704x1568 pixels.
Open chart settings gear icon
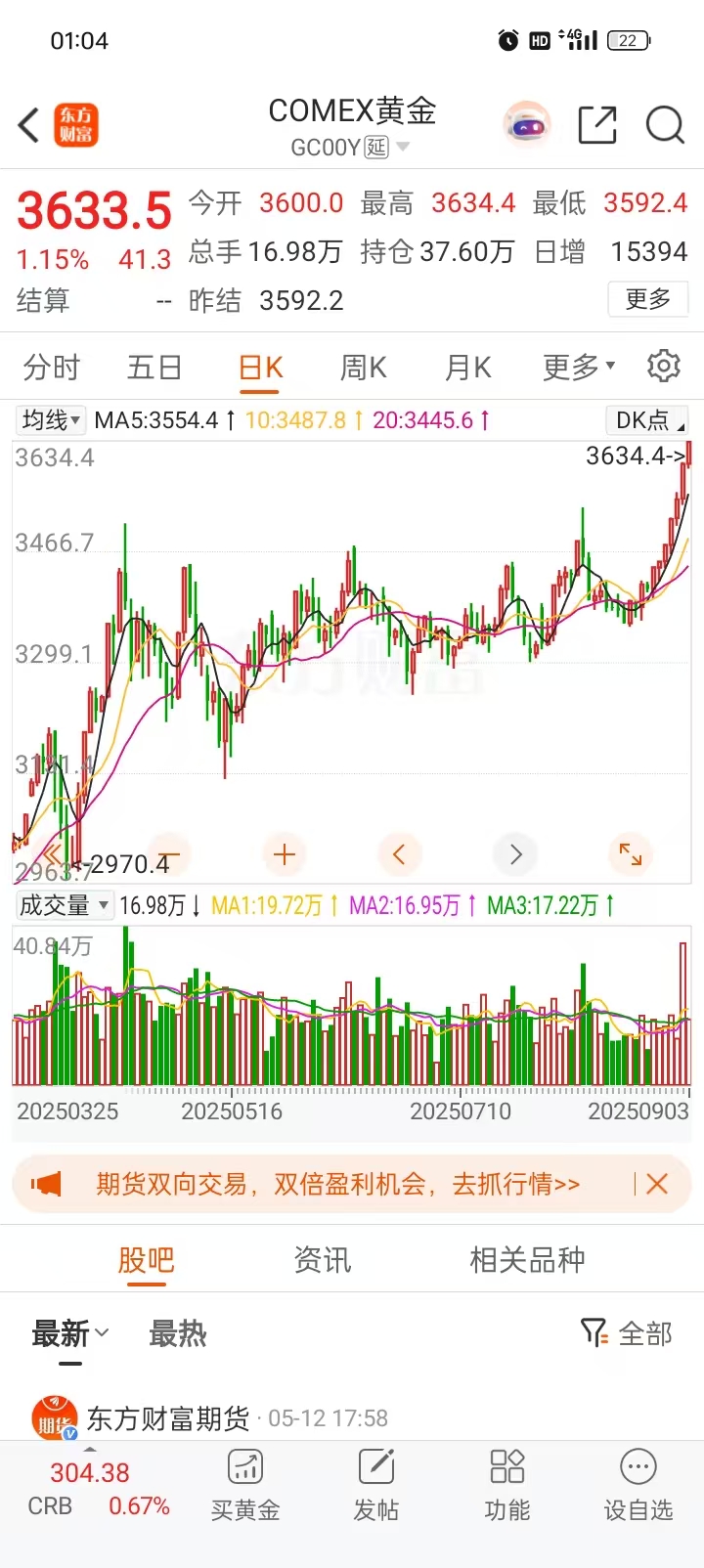click(664, 366)
